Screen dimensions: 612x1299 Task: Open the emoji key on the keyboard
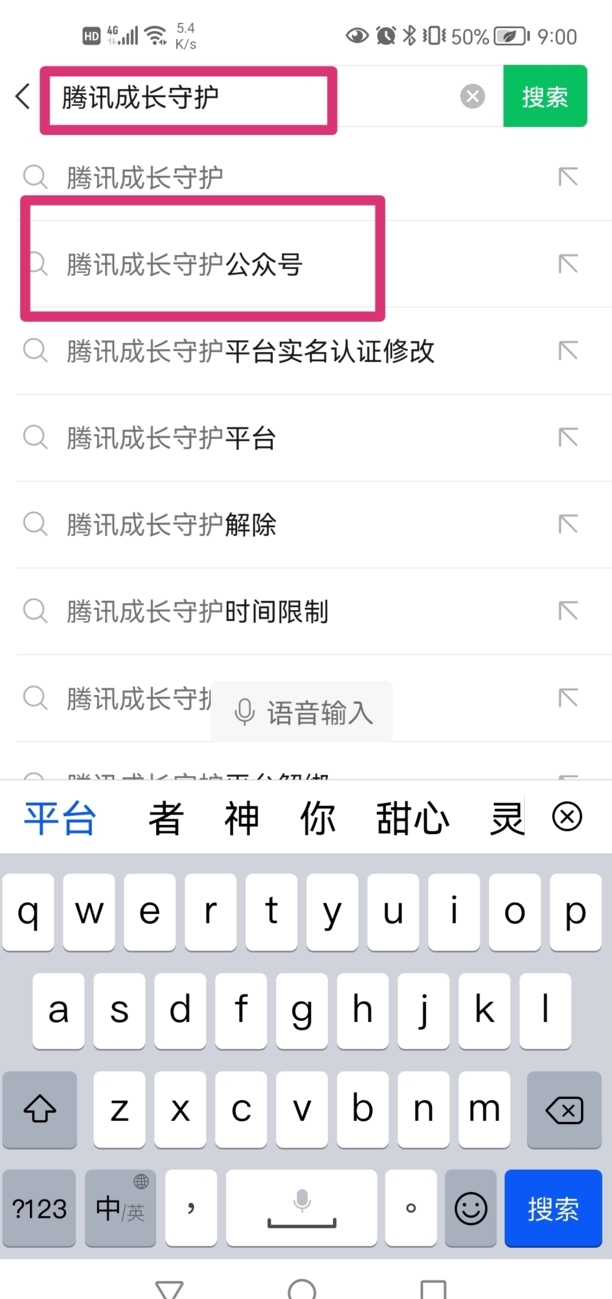click(470, 1208)
